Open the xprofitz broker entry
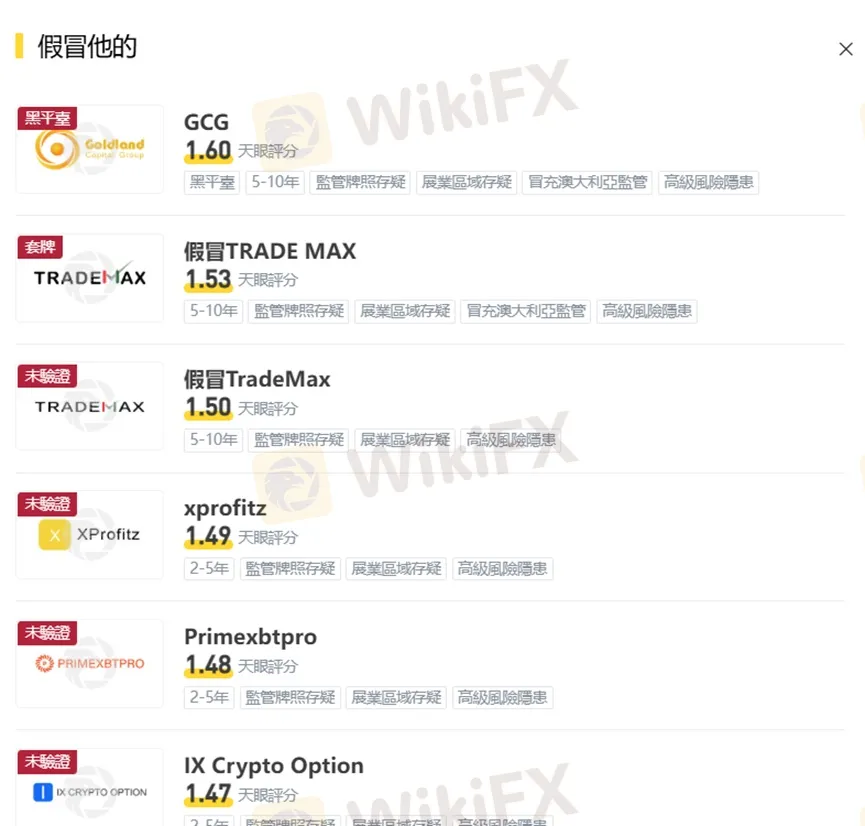The width and height of the screenshot is (865, 826). click(225, 508)
